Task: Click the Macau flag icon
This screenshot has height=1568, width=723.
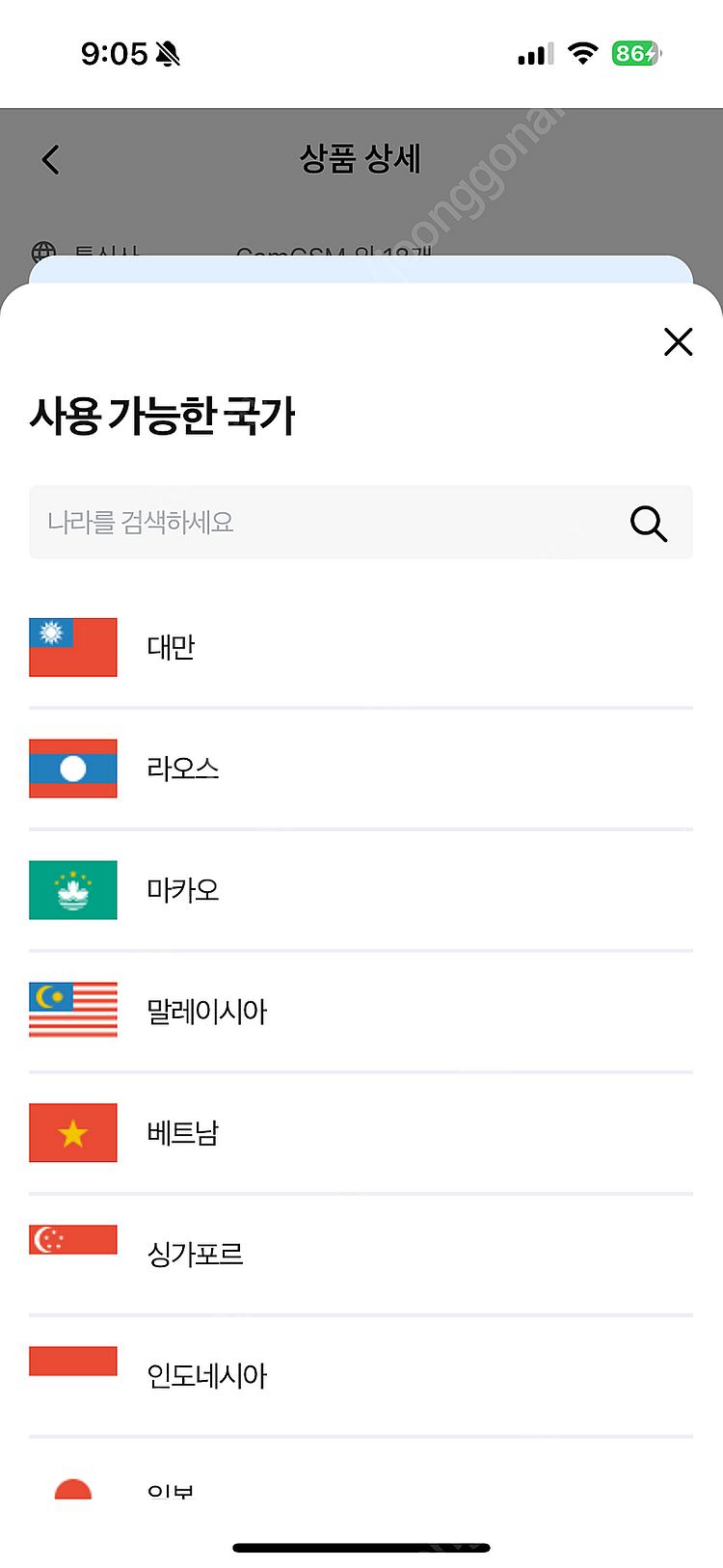Action: click(72, 890)
